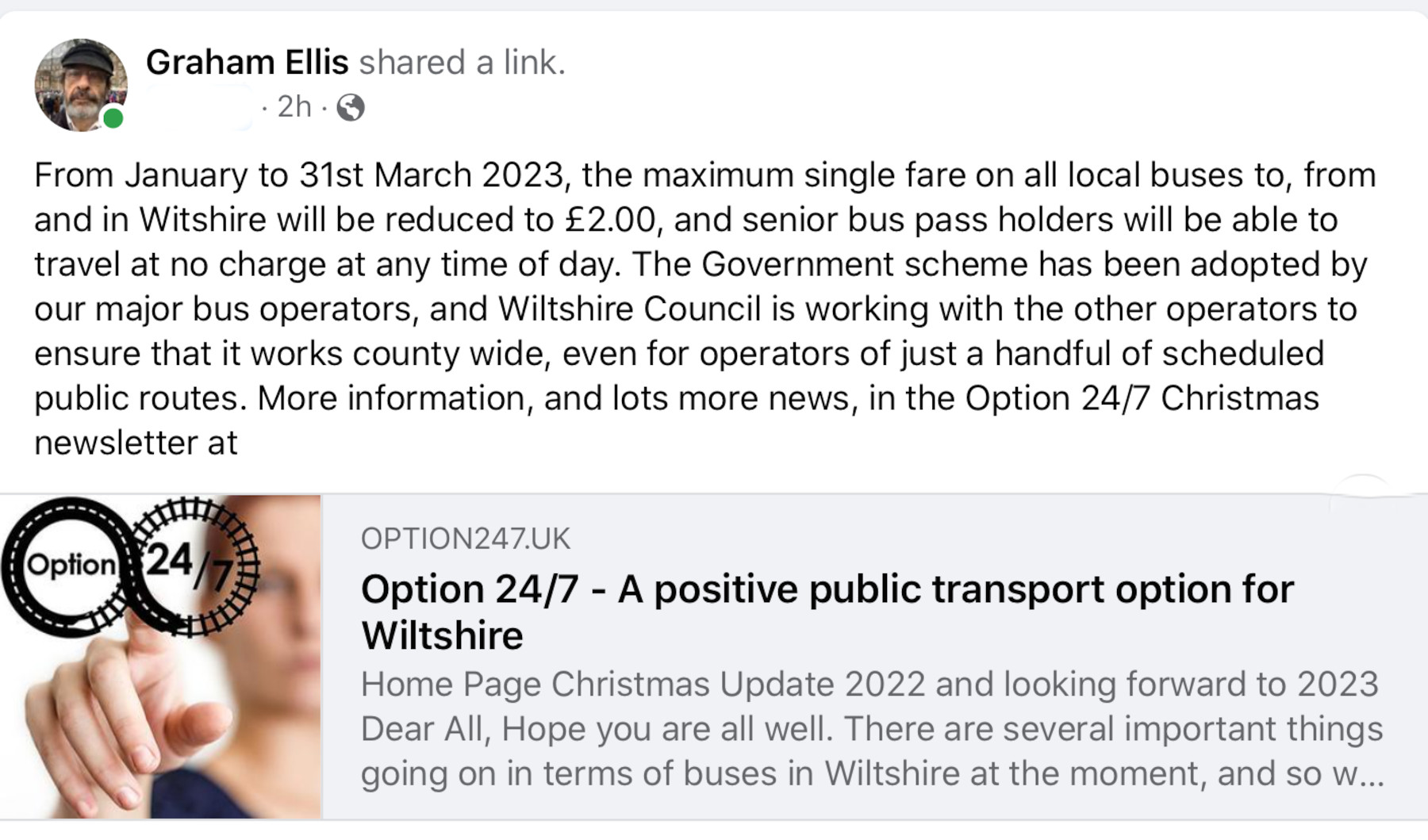This screenshot has height=840, width=1428.
Task: Open Graham Ellis's profile picture
Action: point(79,84)
